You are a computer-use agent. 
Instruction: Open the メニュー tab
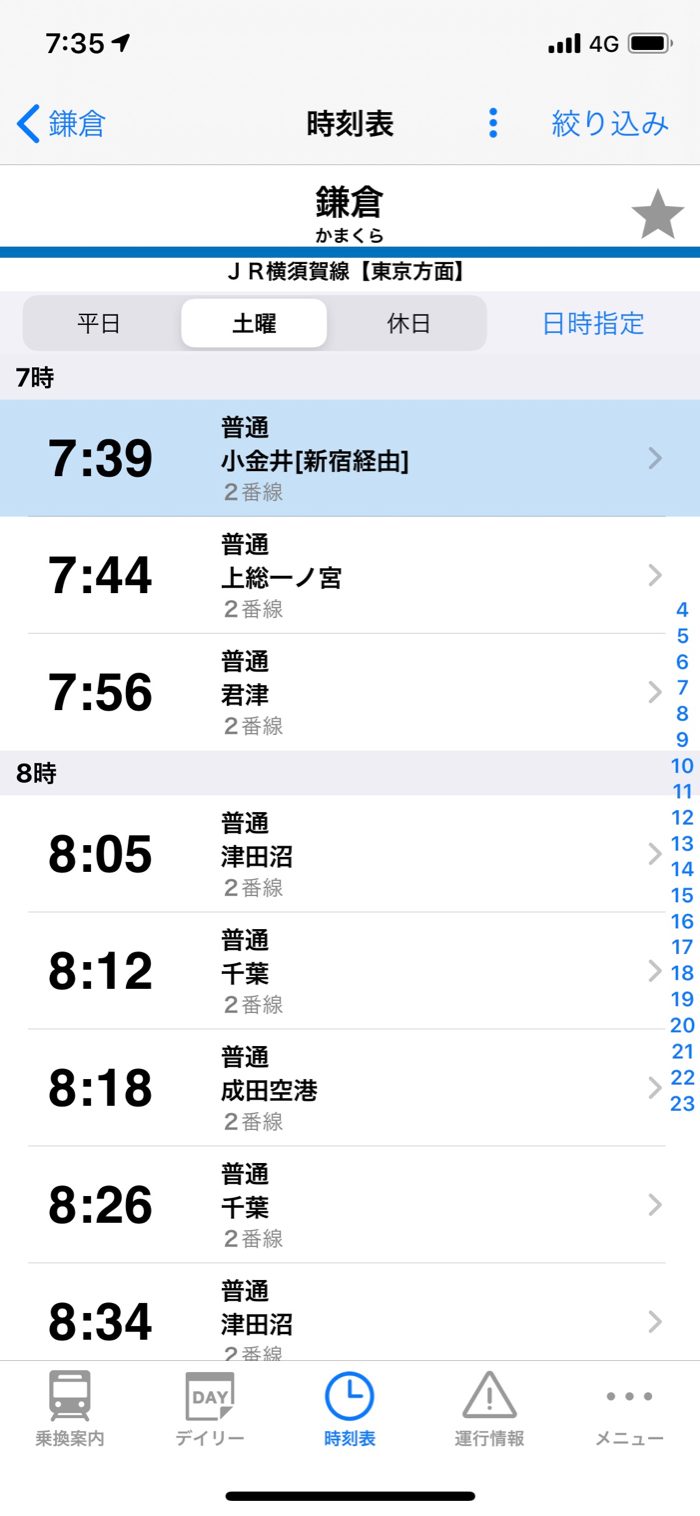pos(630,1409)
